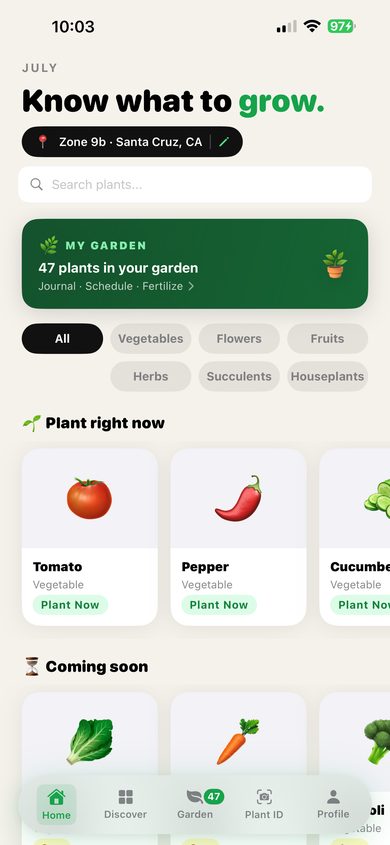This screenshot has width=390, height=845.
Task: Switch to the Discover tab
Action: (x=126, y=805)
